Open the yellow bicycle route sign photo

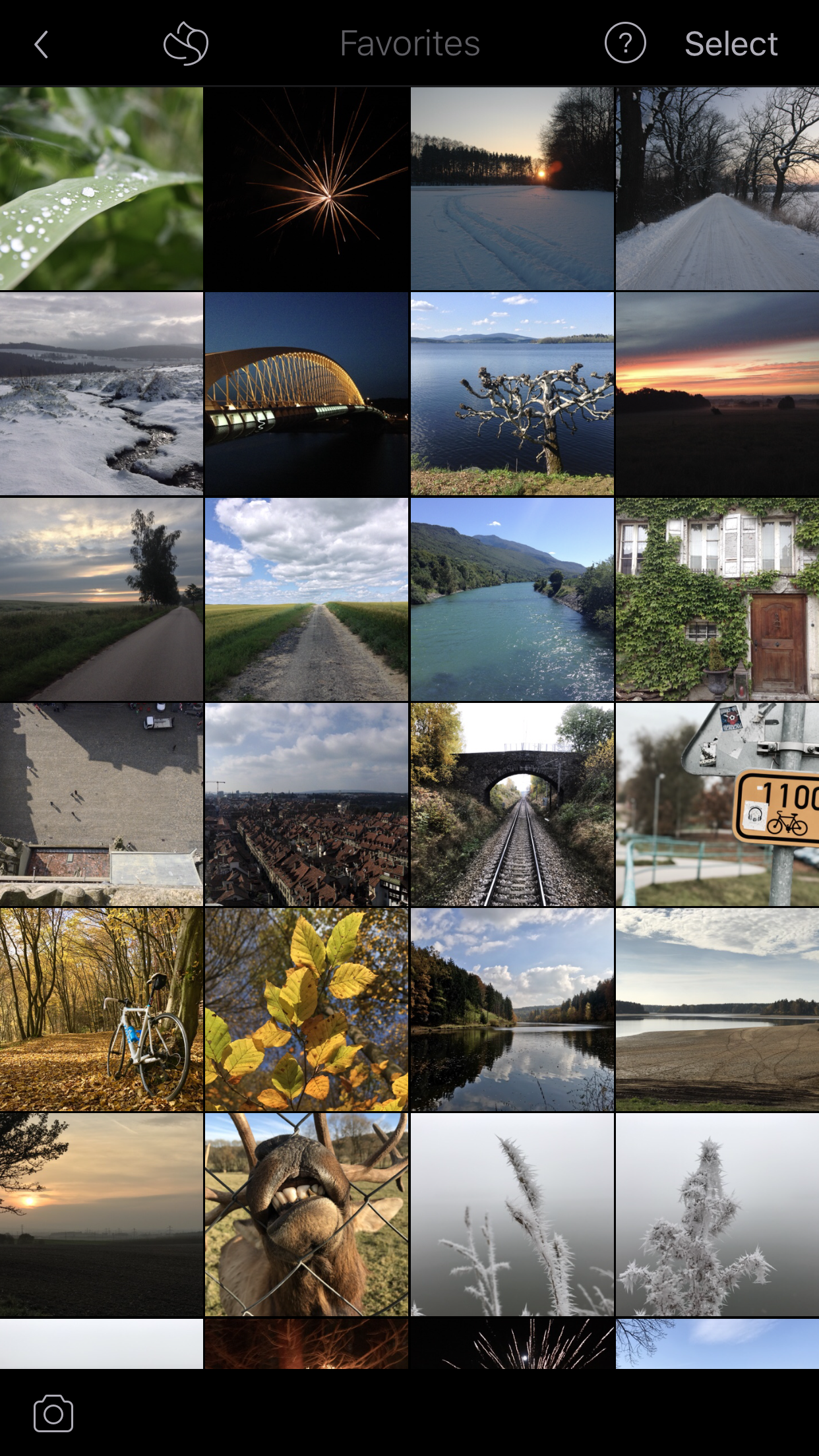click(717, 804)
